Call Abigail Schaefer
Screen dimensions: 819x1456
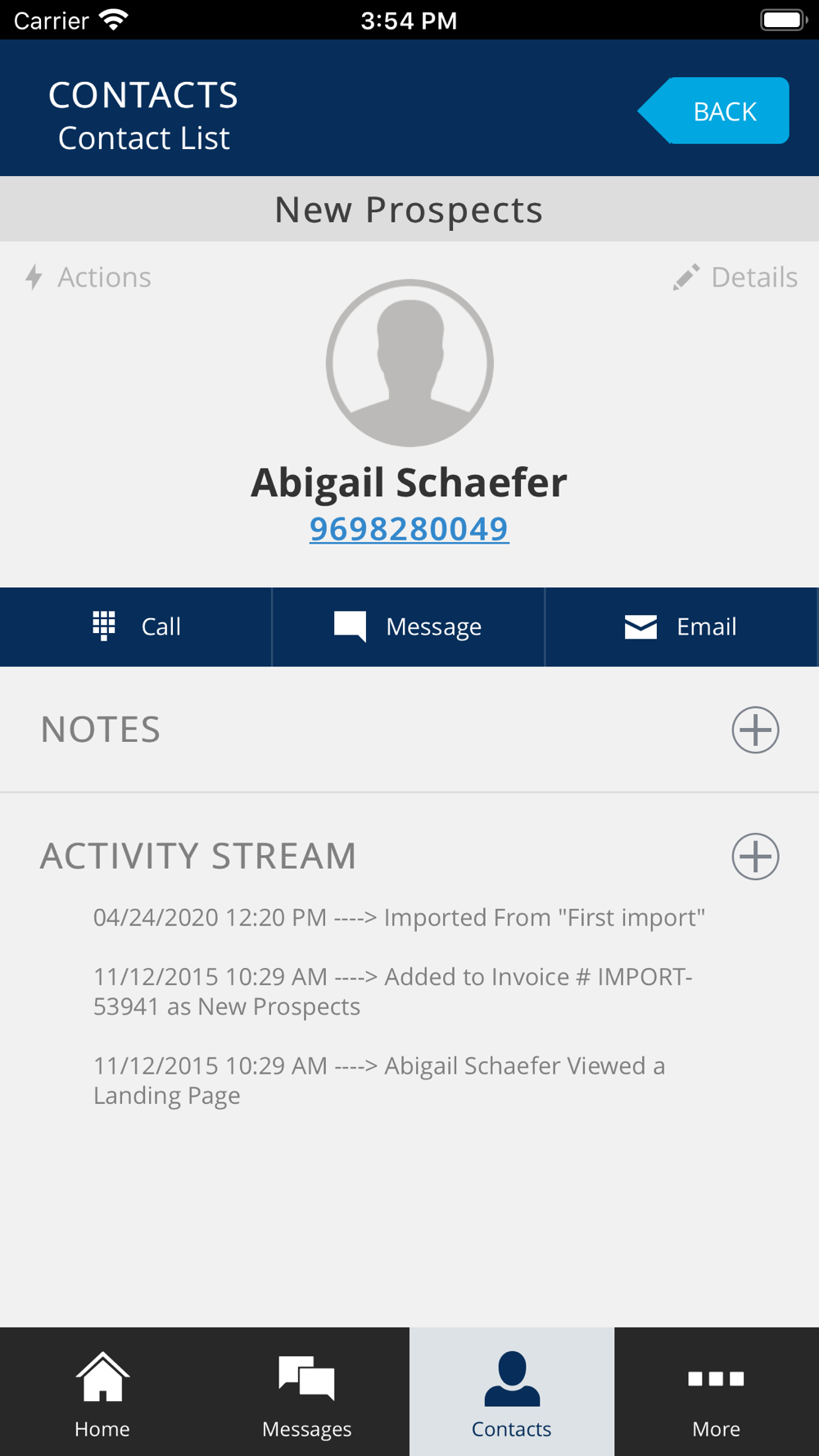coord(136,626)
